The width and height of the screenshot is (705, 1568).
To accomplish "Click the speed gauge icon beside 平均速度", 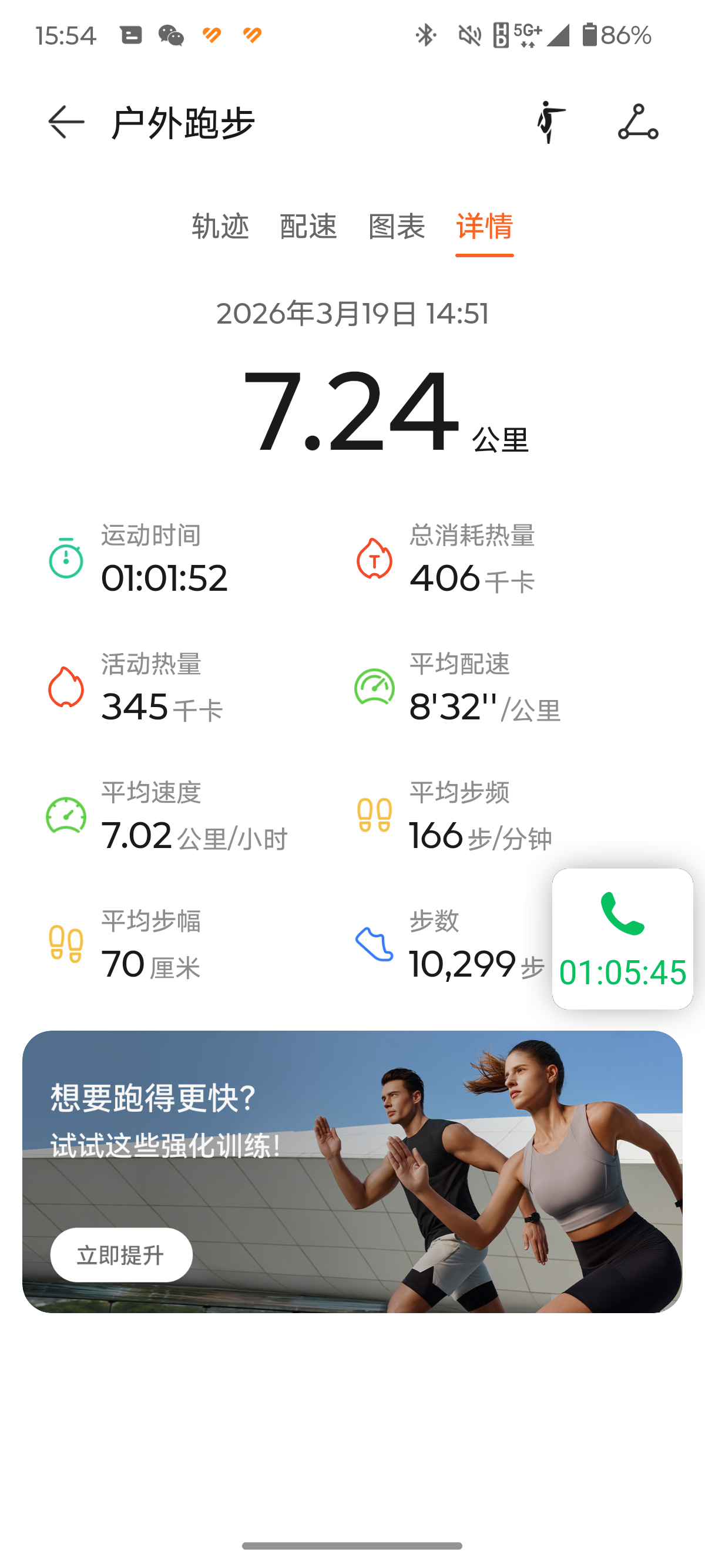I will click(x=65, y=816).
